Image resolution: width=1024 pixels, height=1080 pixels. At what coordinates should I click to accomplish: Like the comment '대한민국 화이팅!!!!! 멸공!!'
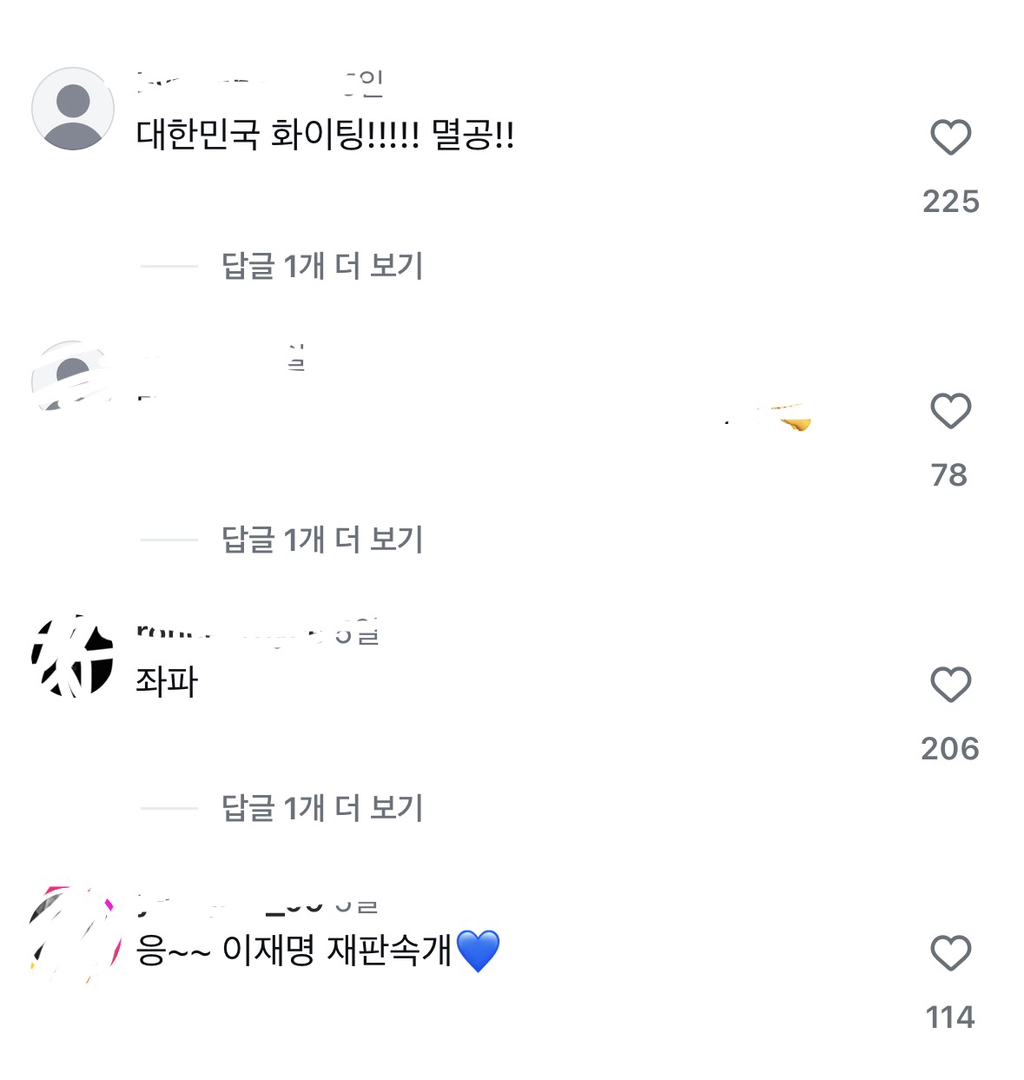(x=950, y=136)
